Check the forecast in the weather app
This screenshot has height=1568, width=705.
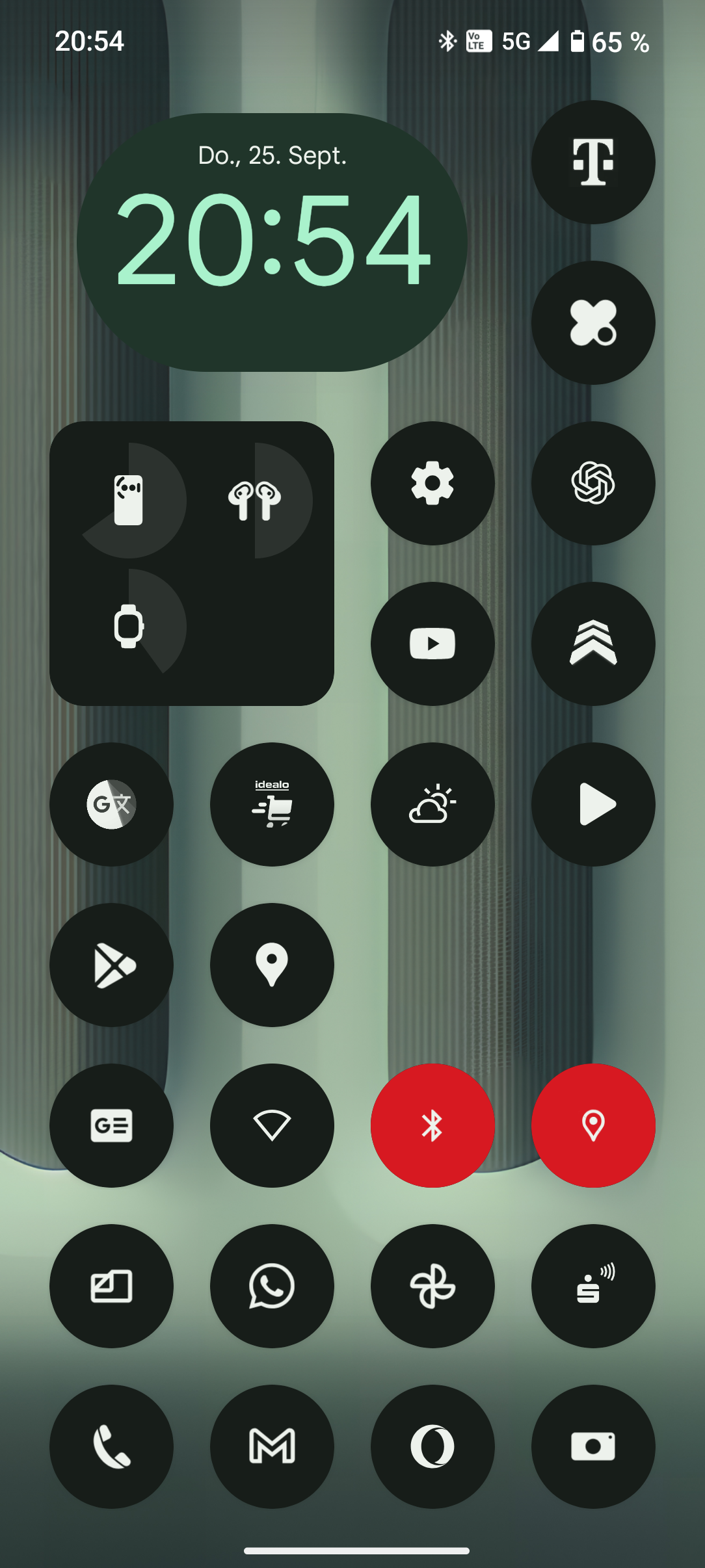432,804
